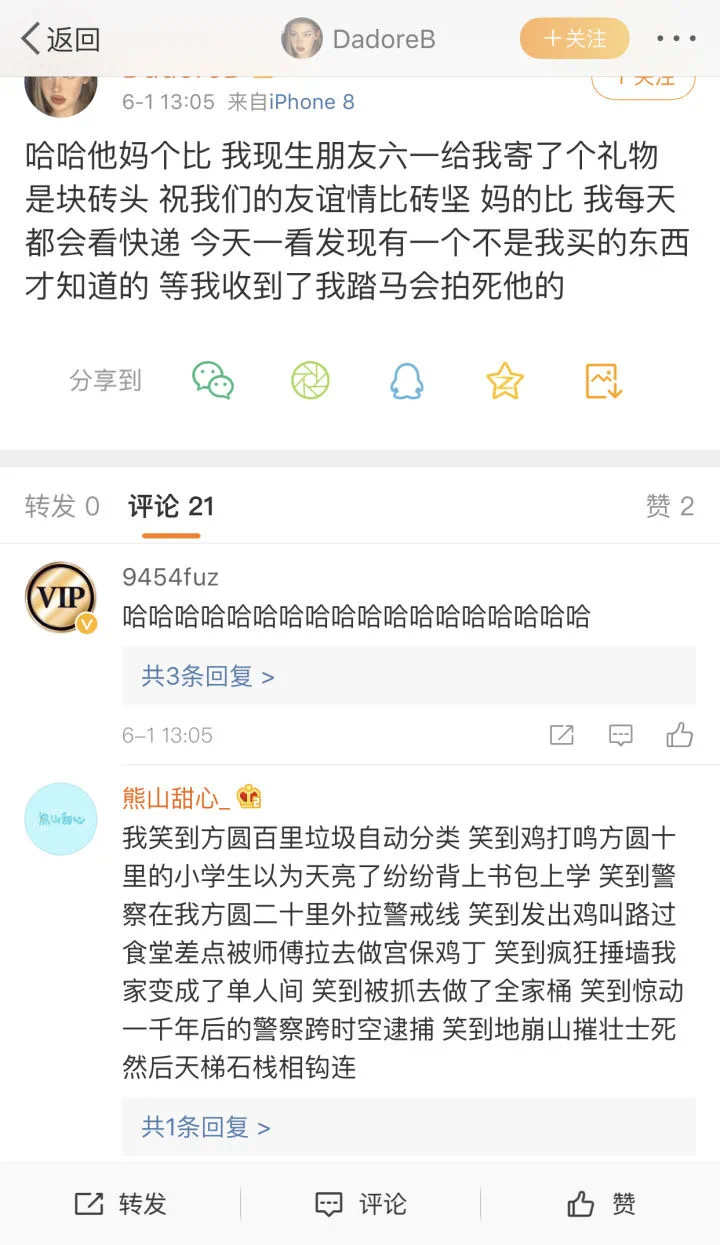Expand 共1条回复 under the 熊山甜心_ comment

[206, 1127]
